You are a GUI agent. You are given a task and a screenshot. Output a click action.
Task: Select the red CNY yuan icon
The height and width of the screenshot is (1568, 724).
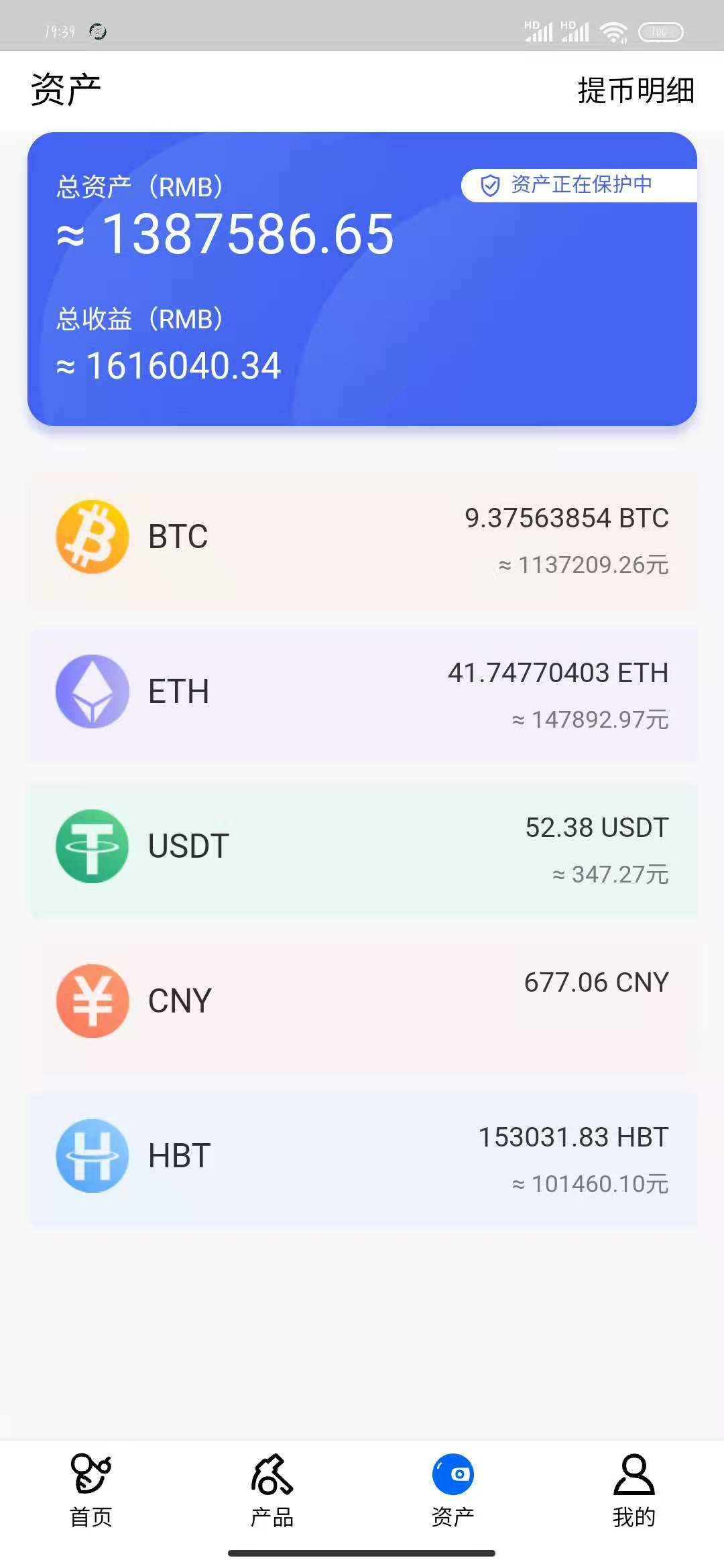coord(93,1000)
